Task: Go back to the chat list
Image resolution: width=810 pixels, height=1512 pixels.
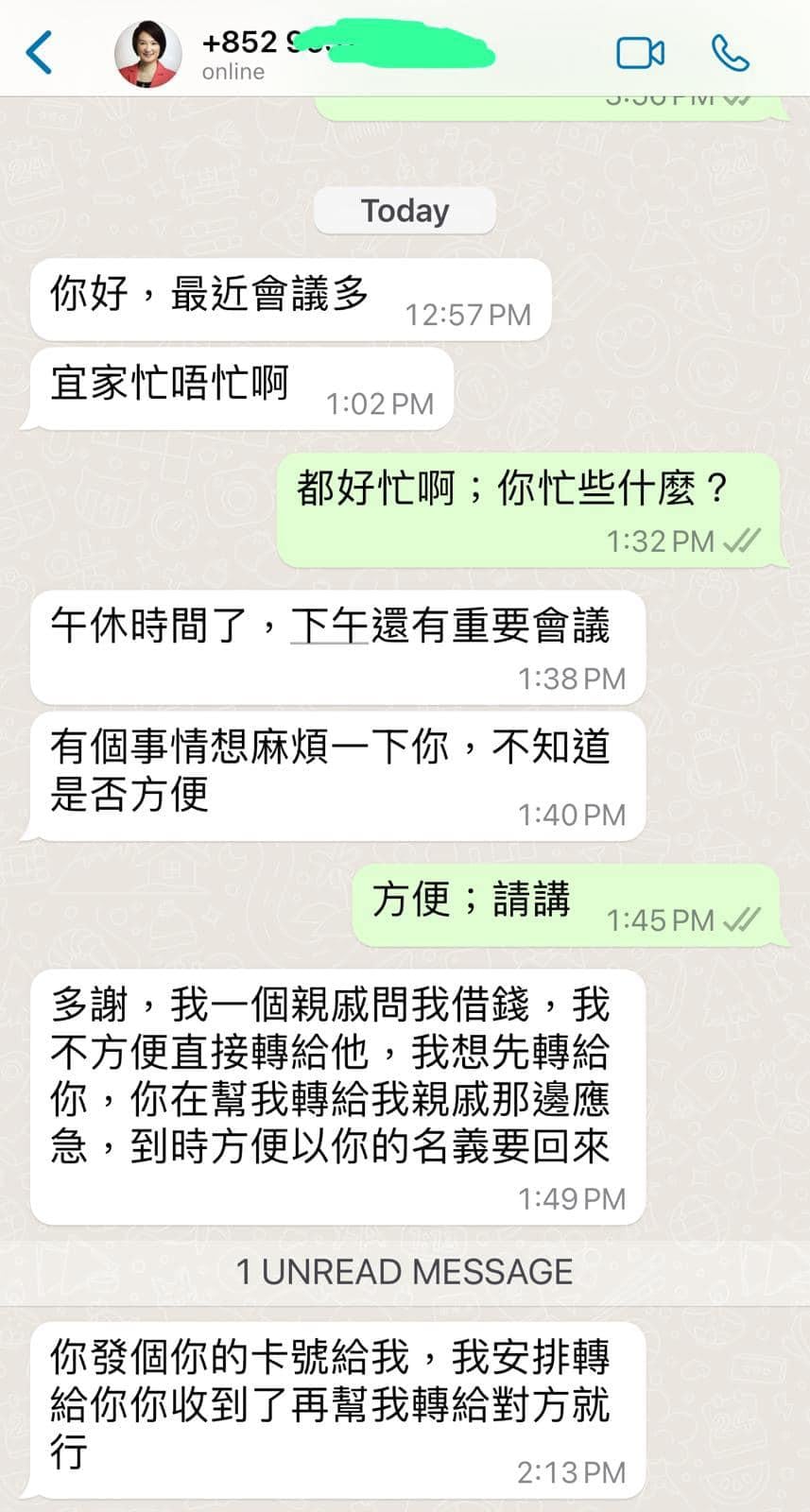Action: click(x=40, y=52)
